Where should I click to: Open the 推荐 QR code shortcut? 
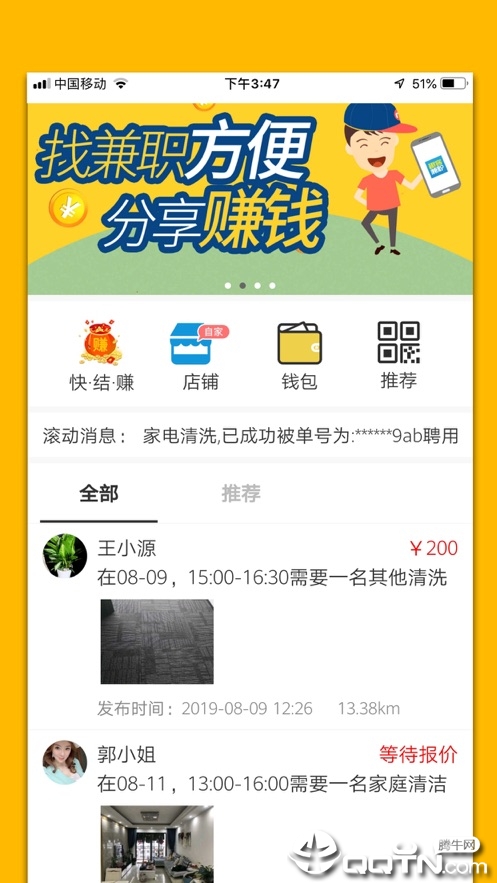click(399, 356)
